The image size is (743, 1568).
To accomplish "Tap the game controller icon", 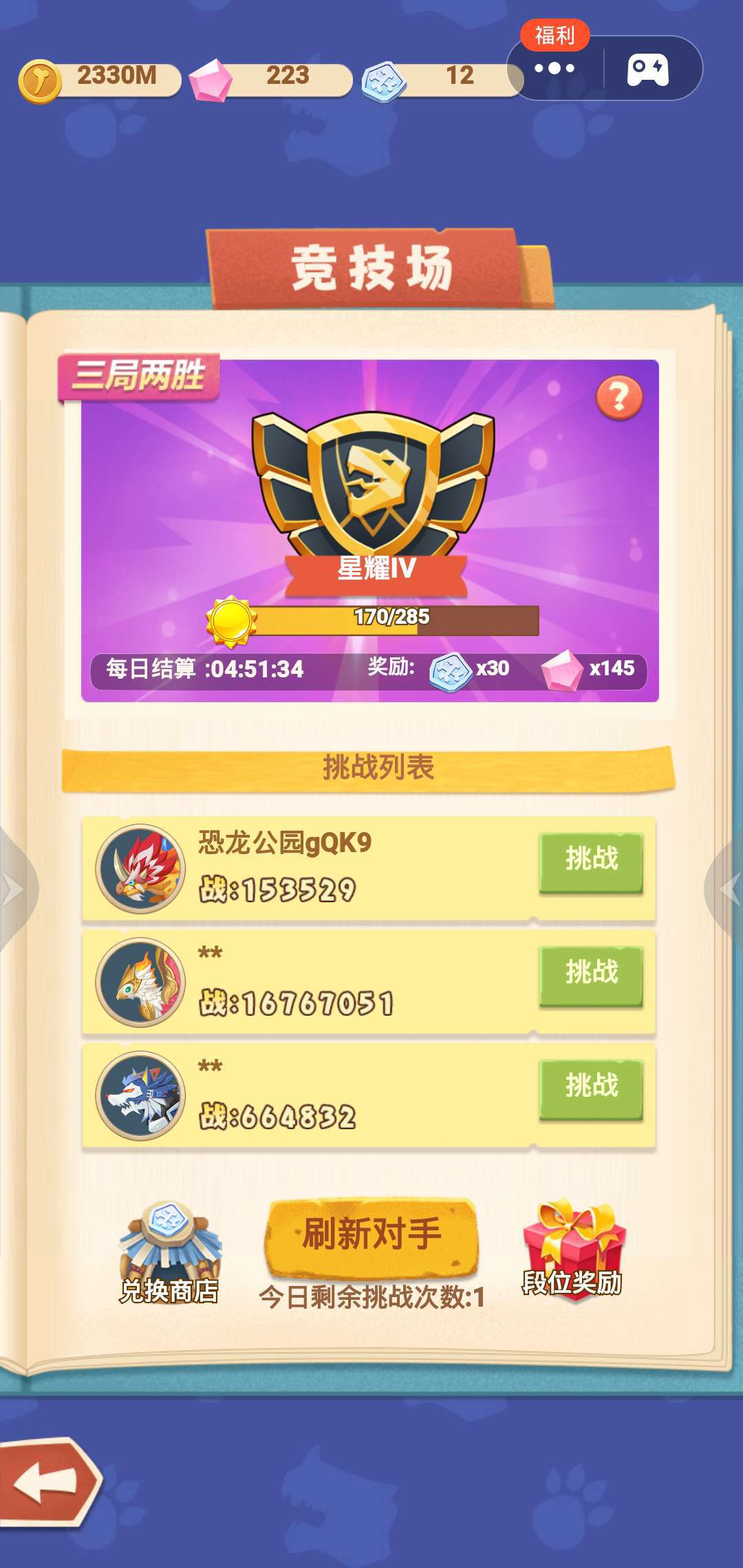I will 647,69.
